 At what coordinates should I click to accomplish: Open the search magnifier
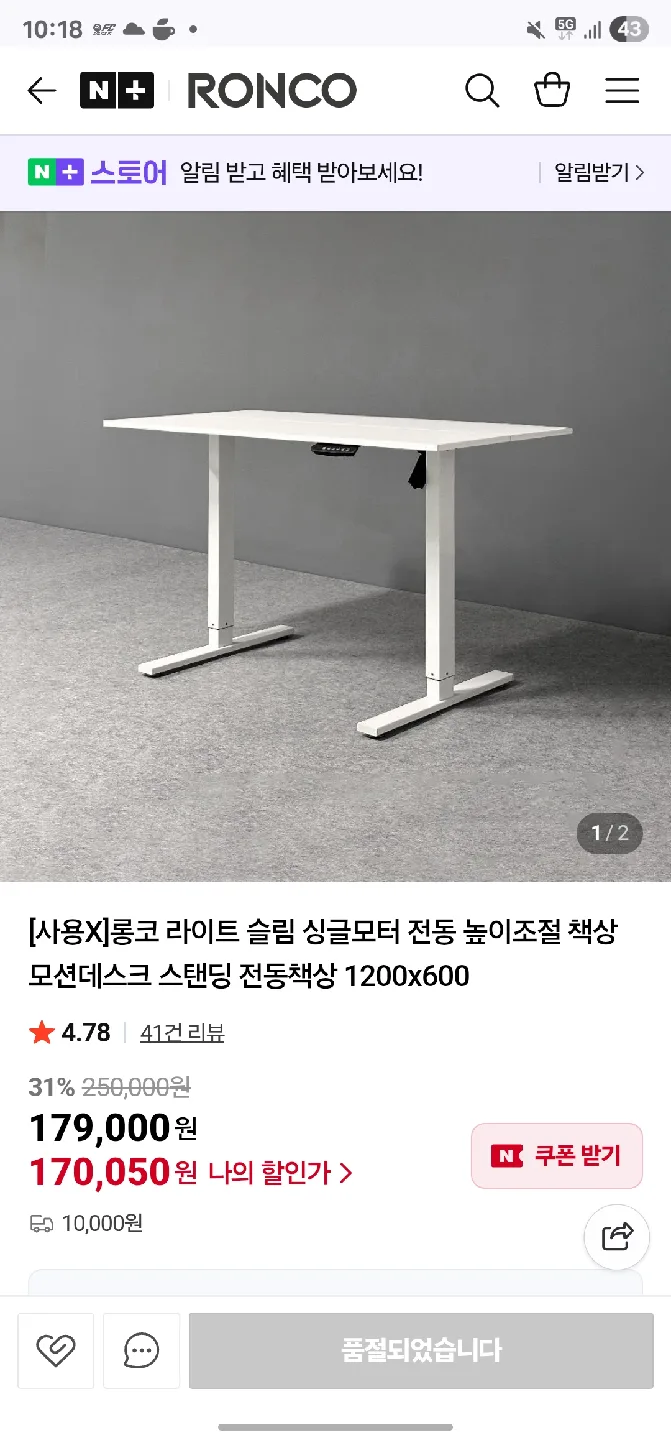coord(482,91)
